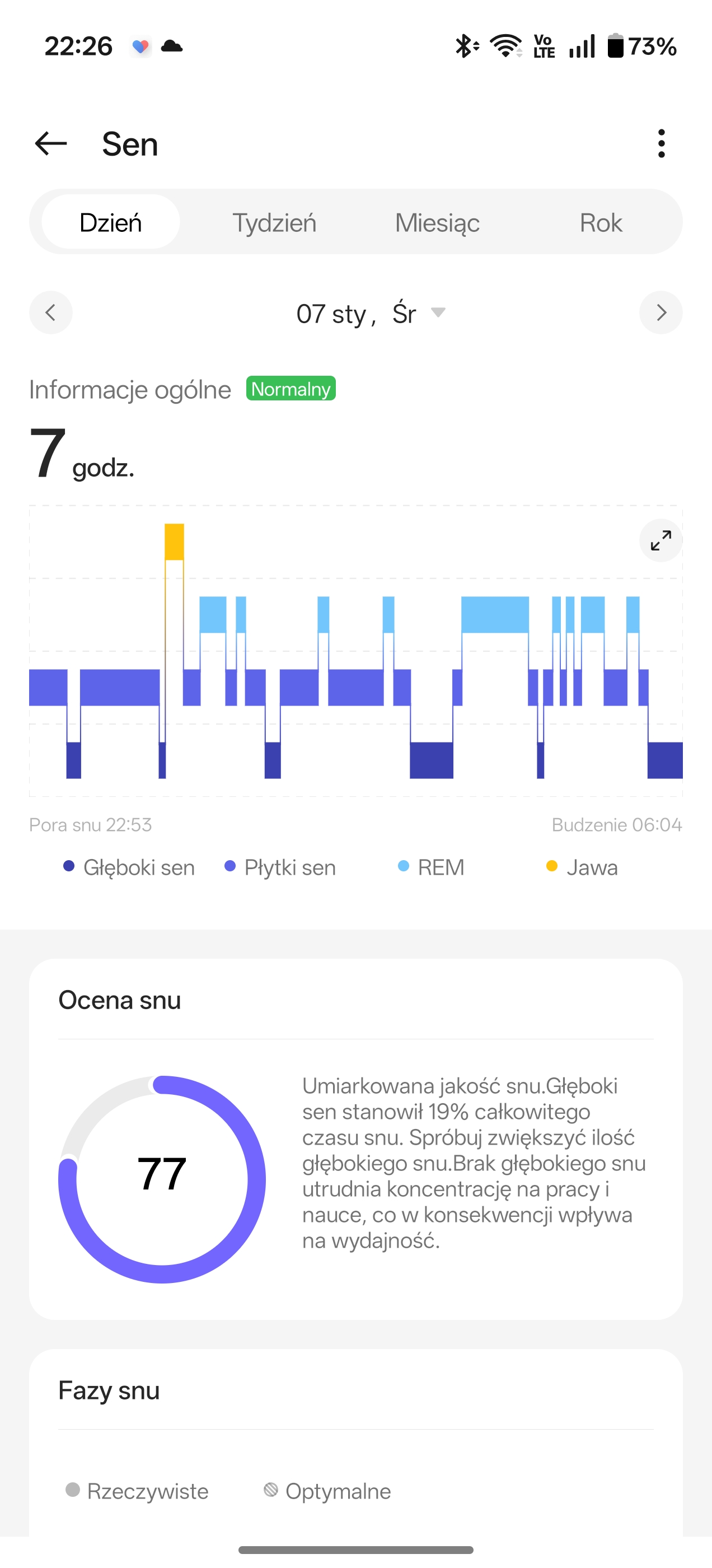The width and height of the screenshot is (712, 1568).
Task: Go to the previous day
Action: click(51, 313)
